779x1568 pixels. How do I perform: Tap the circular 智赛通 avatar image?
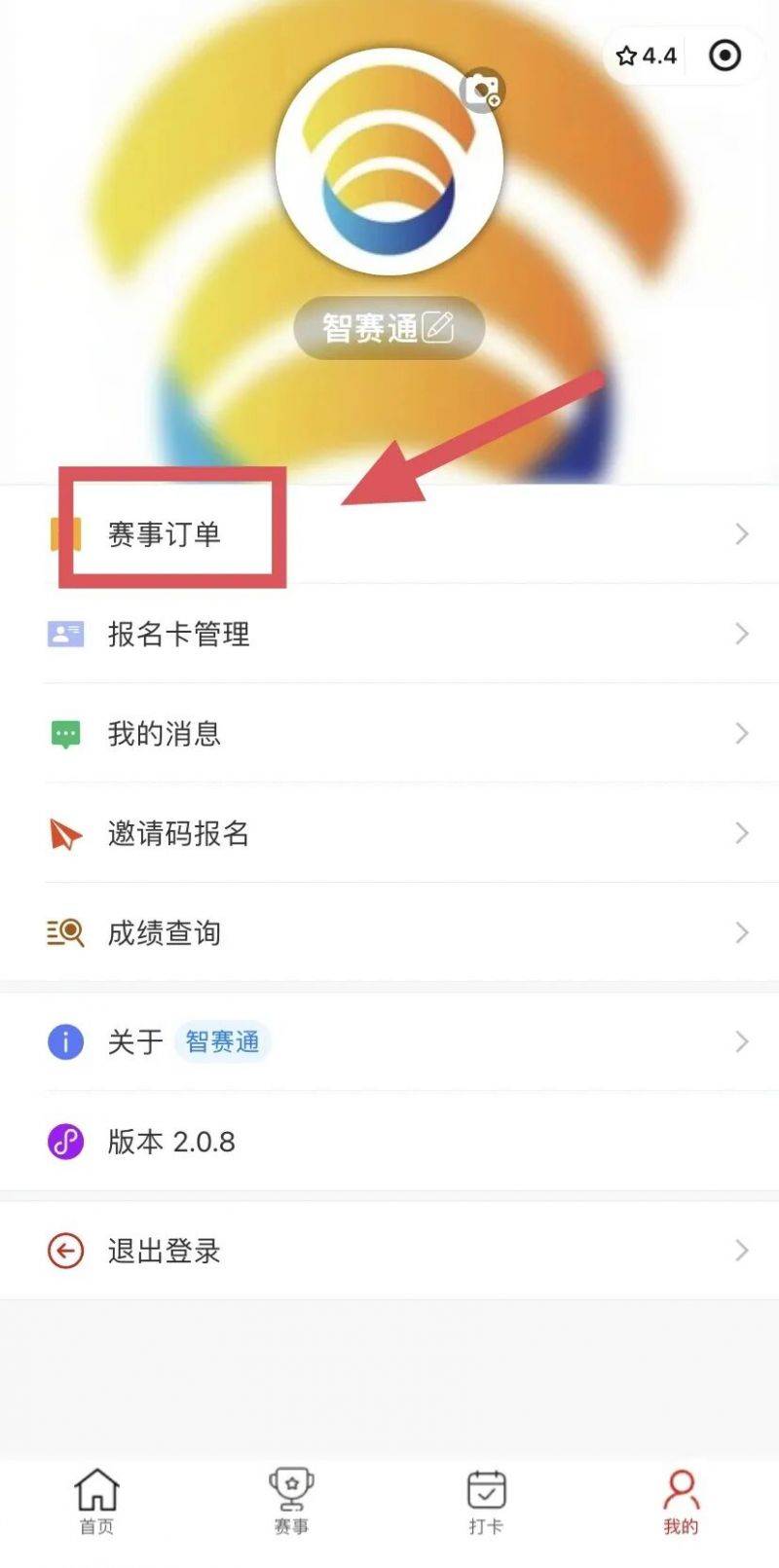coord(389,165)
